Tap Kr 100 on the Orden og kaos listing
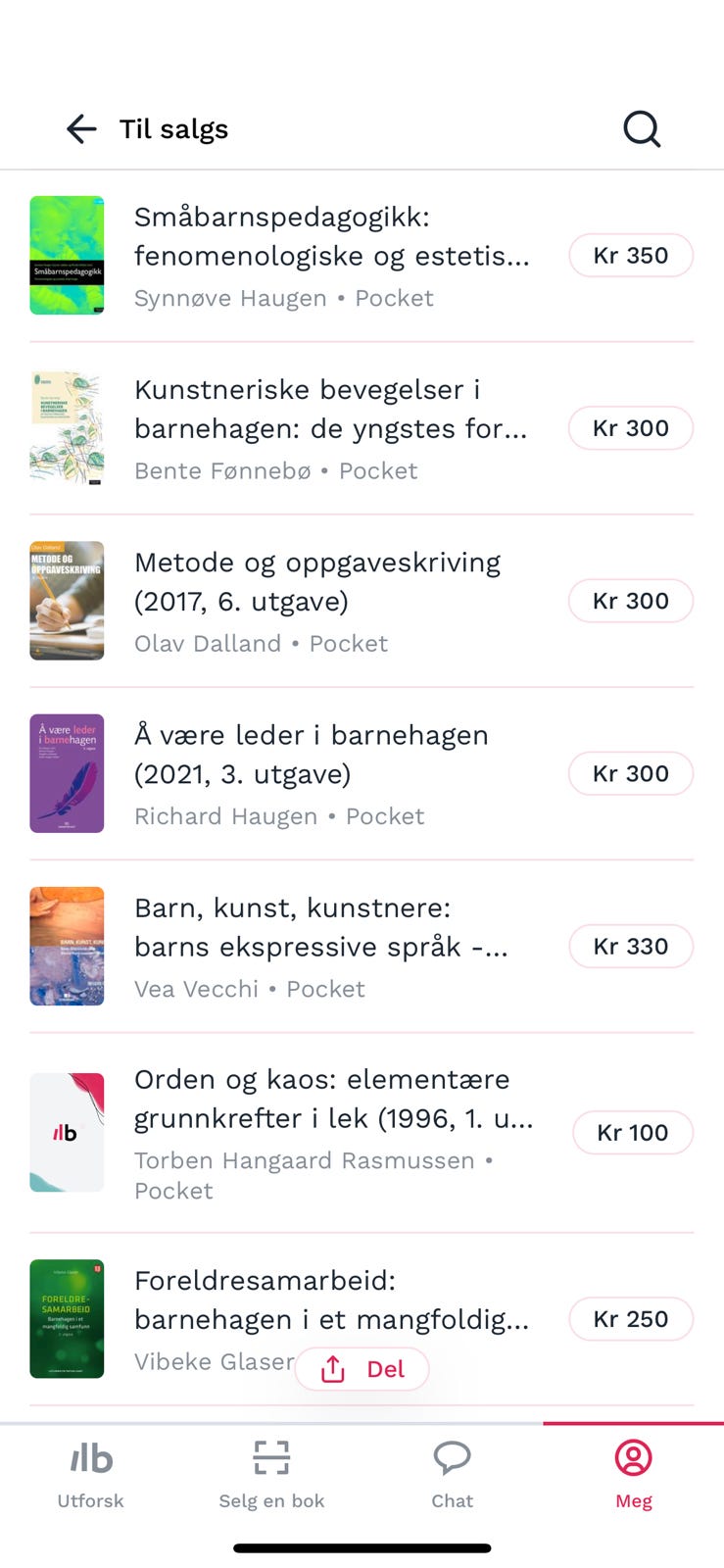Image resolution: width=724 pixels, height=1568 pixels. pyautogui.click(x=632, y=1132)
